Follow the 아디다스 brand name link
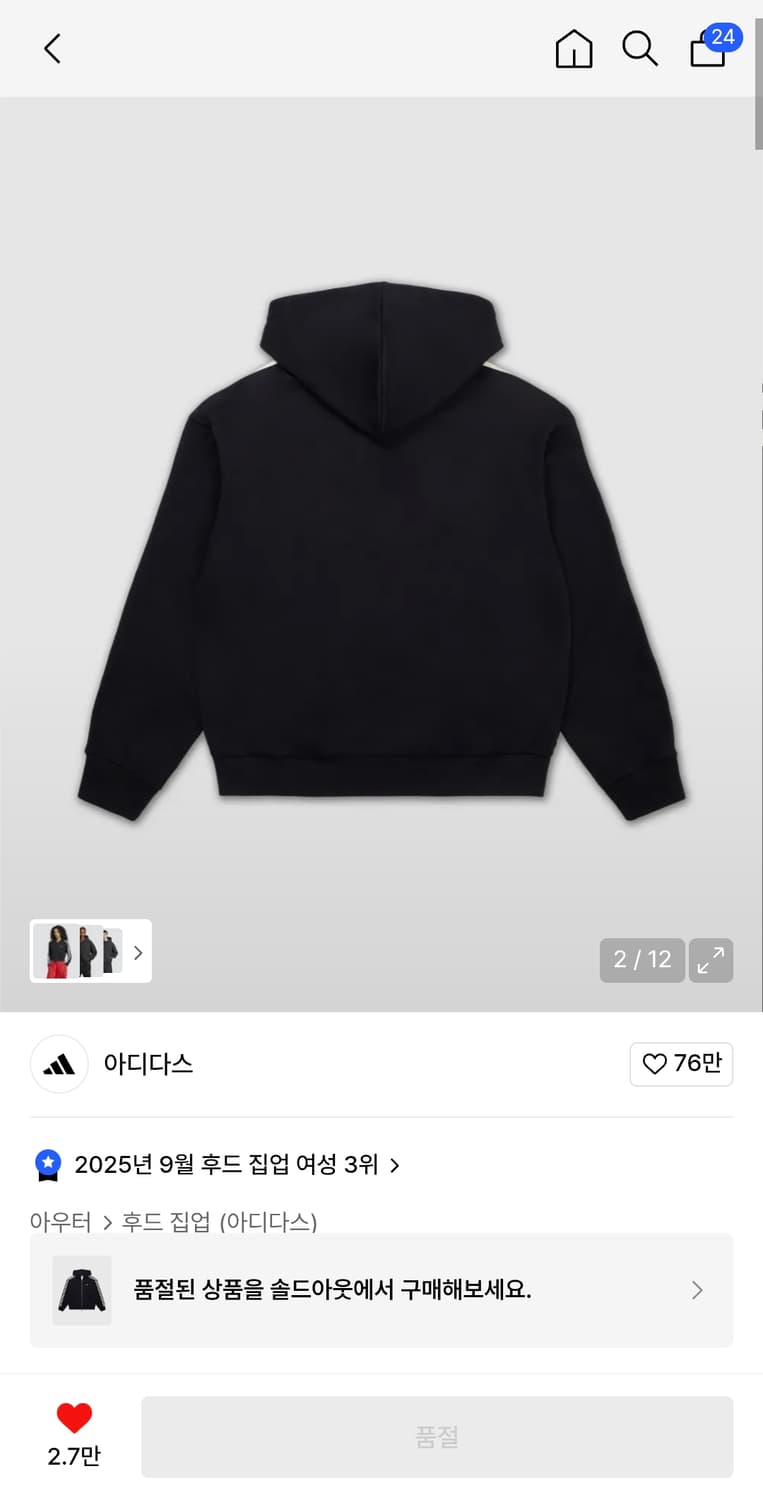This screenshot has width=763, height=1500. [x=147, y=1064]
